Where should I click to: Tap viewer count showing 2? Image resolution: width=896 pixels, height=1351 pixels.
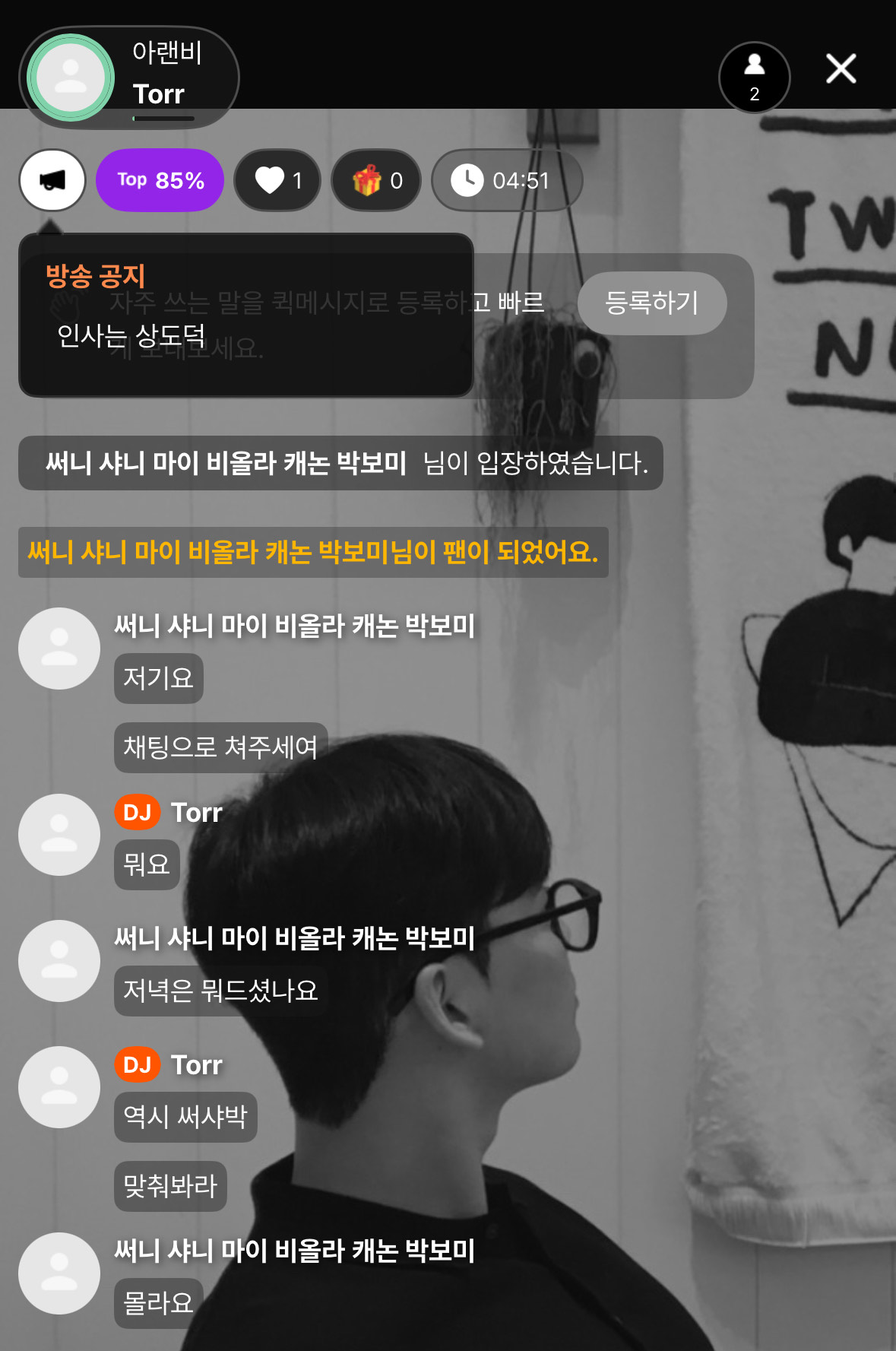[x=753, y=94]
